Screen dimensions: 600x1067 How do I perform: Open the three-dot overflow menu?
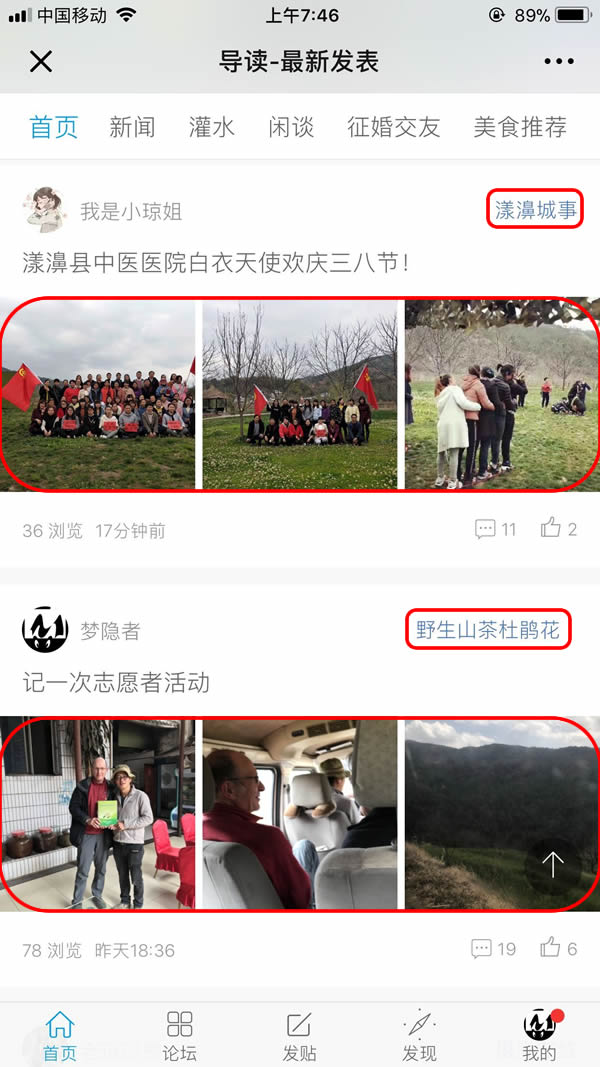click(559, 62)
